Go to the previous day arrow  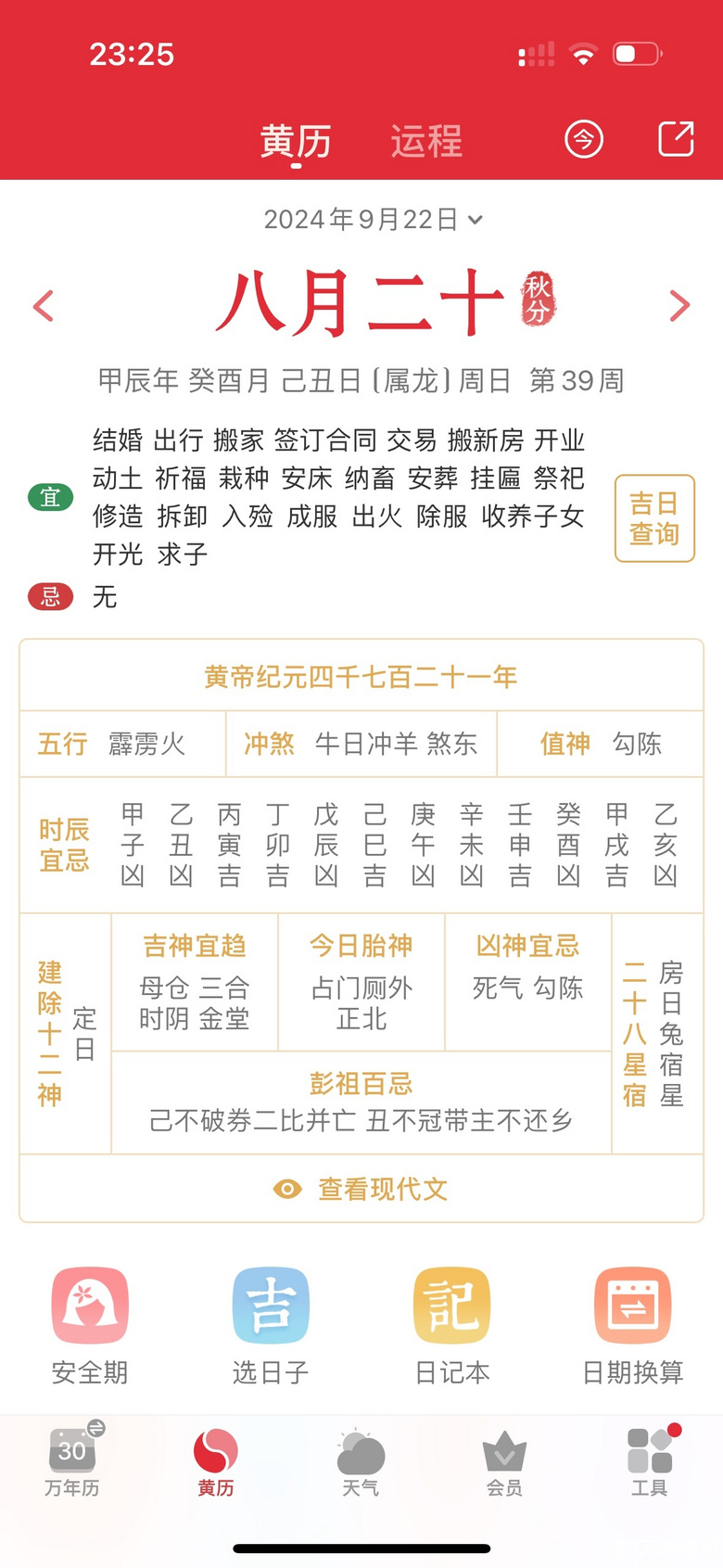click(44, 305)
